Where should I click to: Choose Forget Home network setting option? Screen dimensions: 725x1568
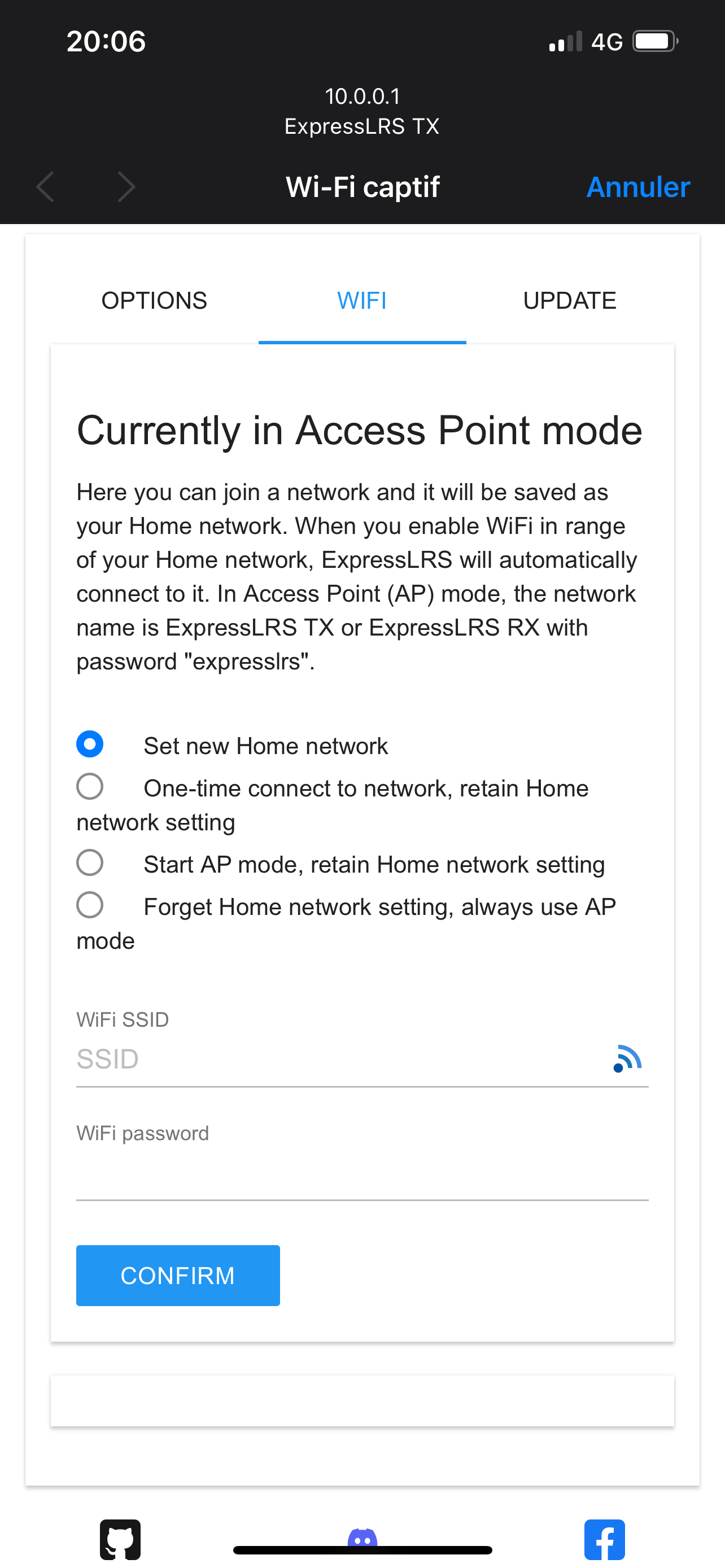tap(89, 905)
